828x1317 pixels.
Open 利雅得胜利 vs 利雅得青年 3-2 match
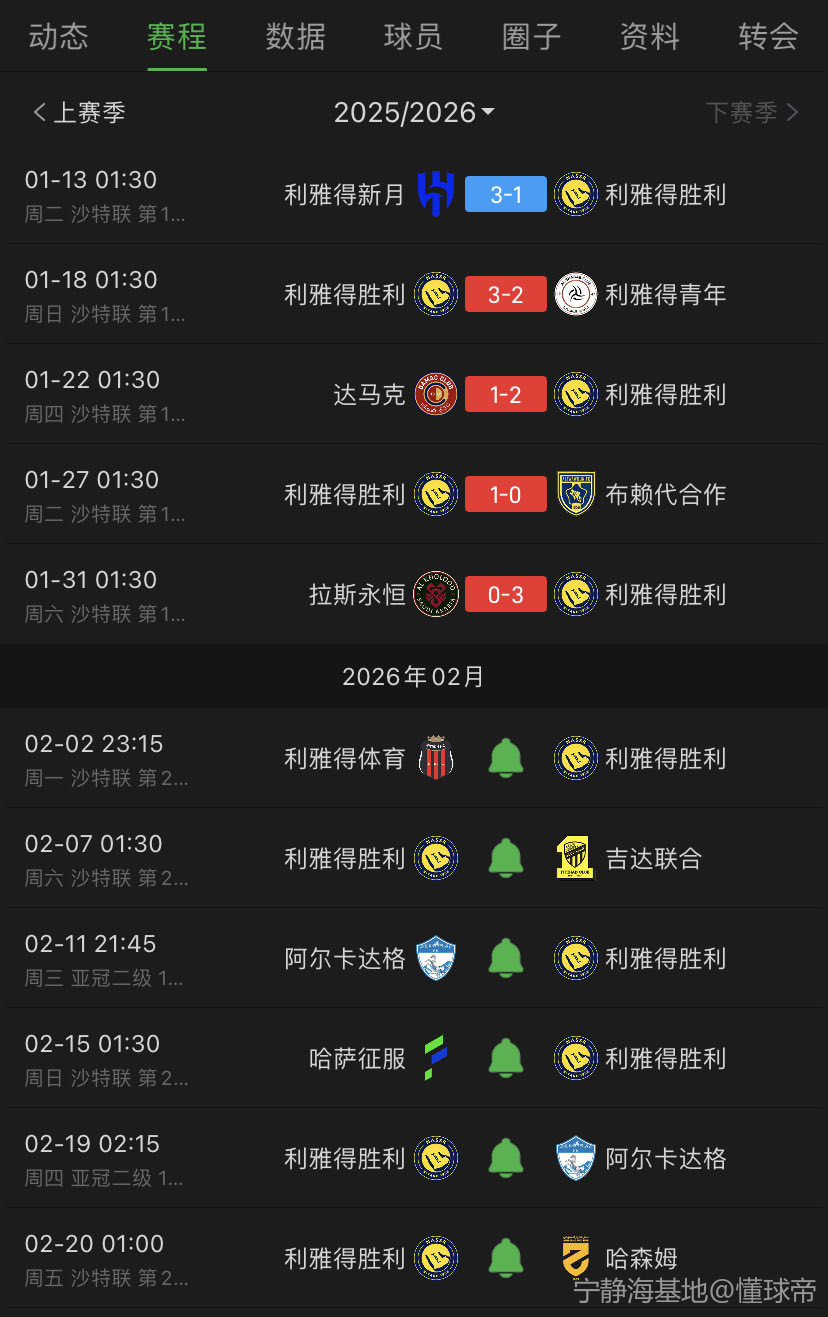pos(506,294)
